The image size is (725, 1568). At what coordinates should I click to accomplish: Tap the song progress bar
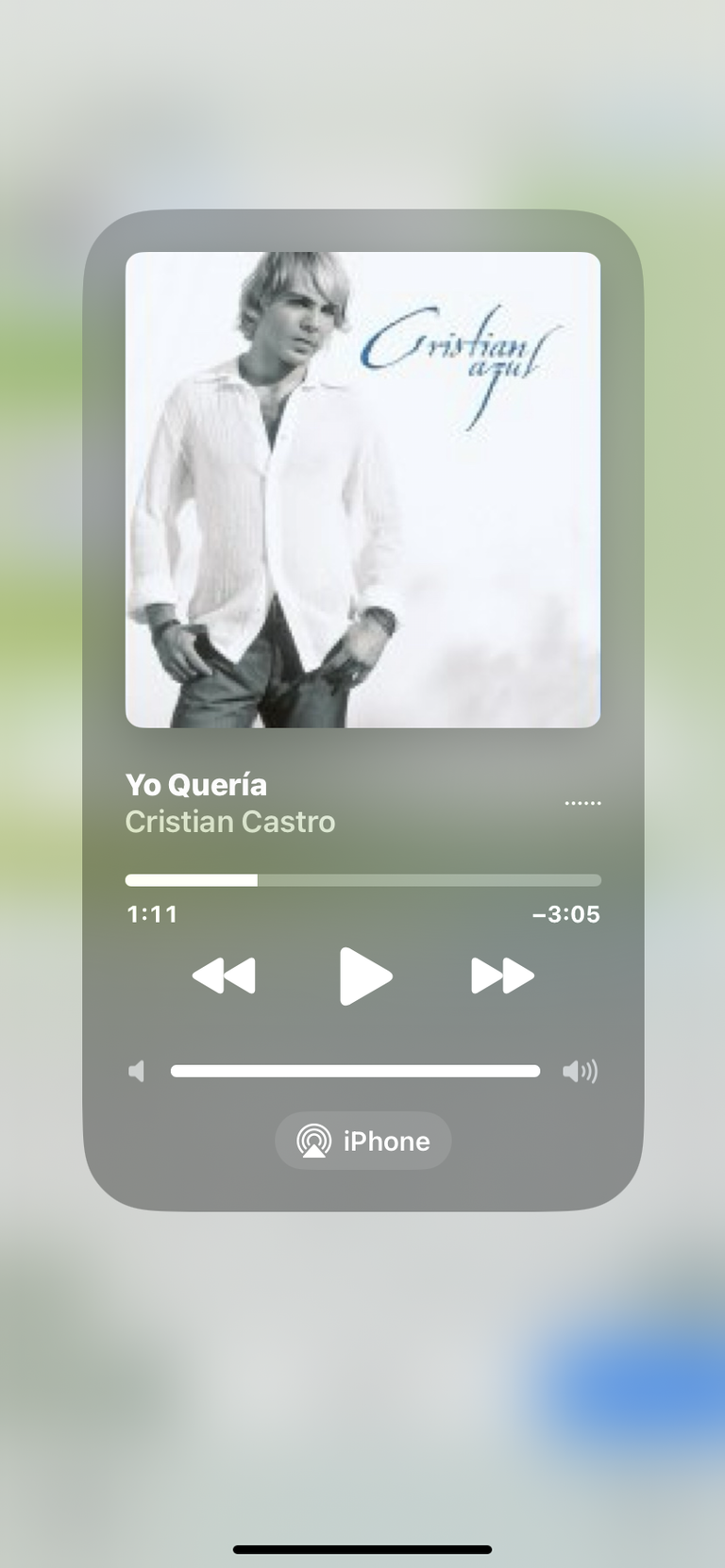click(362, 880)
